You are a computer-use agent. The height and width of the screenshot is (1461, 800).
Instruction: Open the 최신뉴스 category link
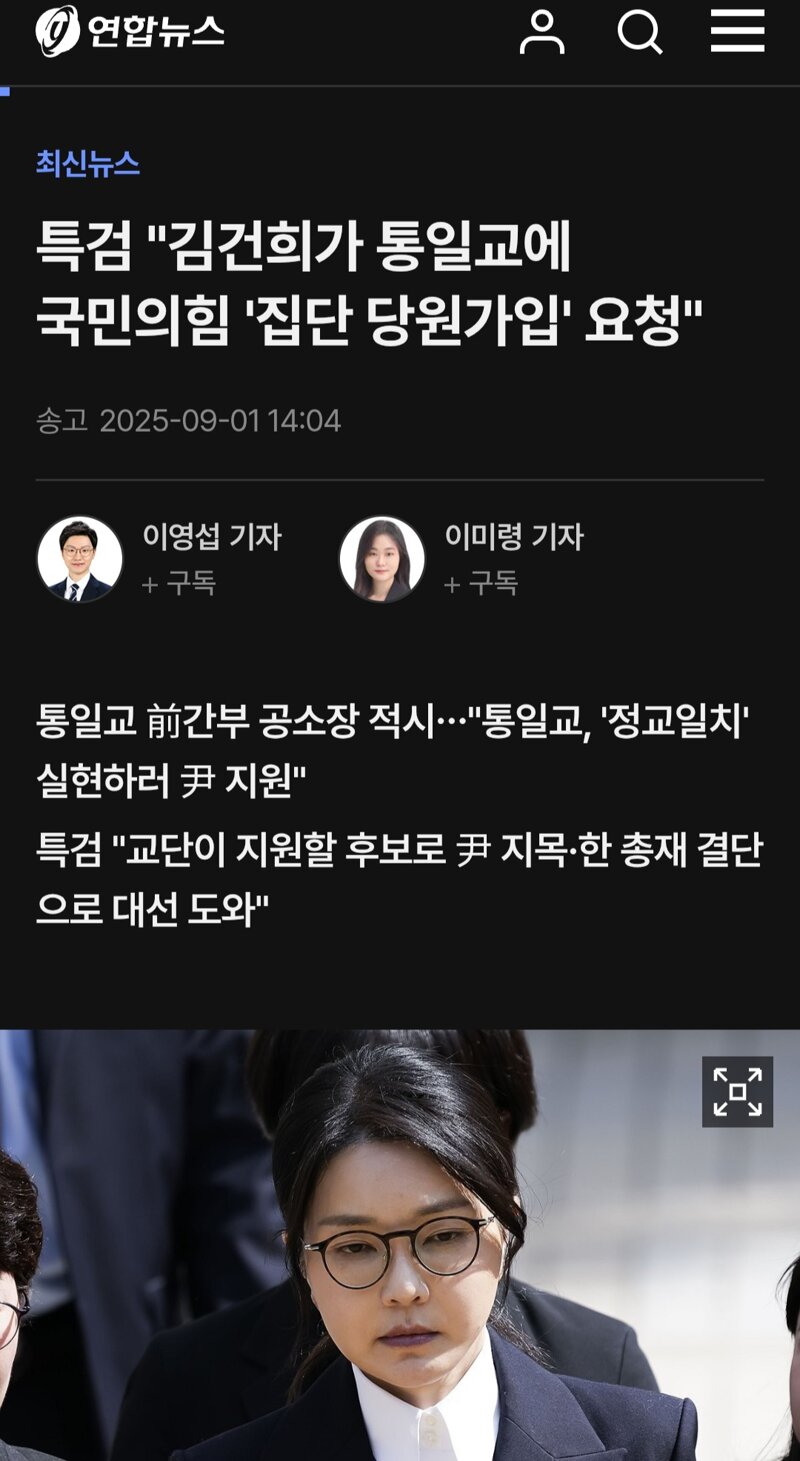[x=88, y=164]
